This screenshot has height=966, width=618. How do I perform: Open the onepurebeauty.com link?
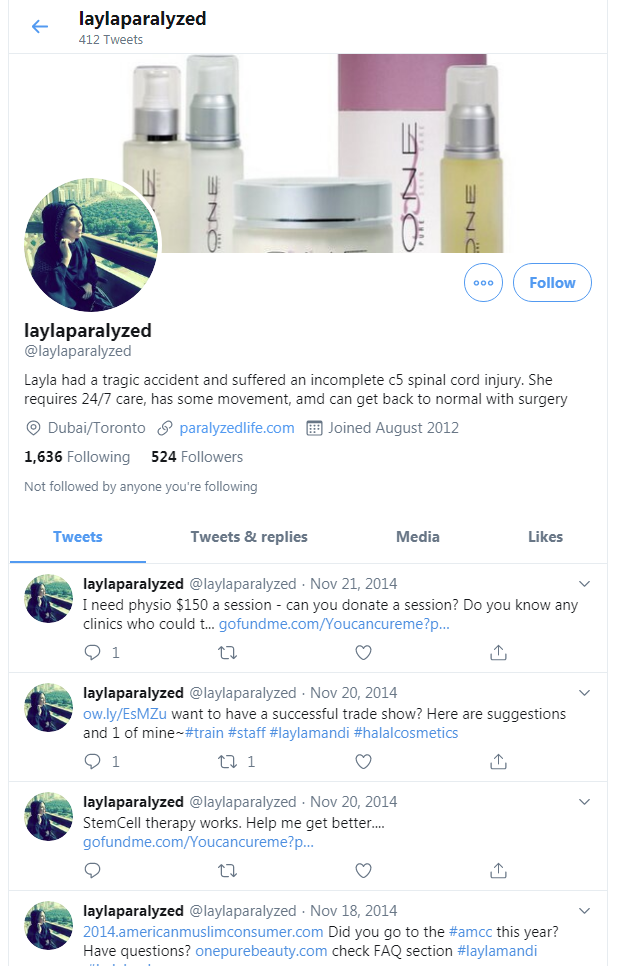(261, 951)
